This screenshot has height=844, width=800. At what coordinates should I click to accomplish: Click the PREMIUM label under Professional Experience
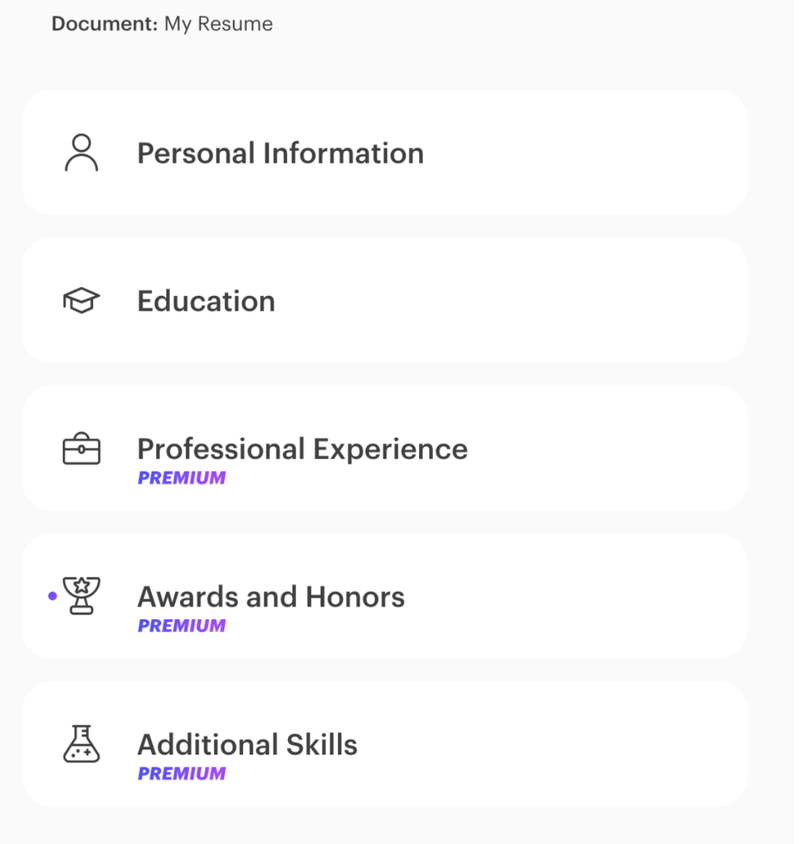(181, 478)
